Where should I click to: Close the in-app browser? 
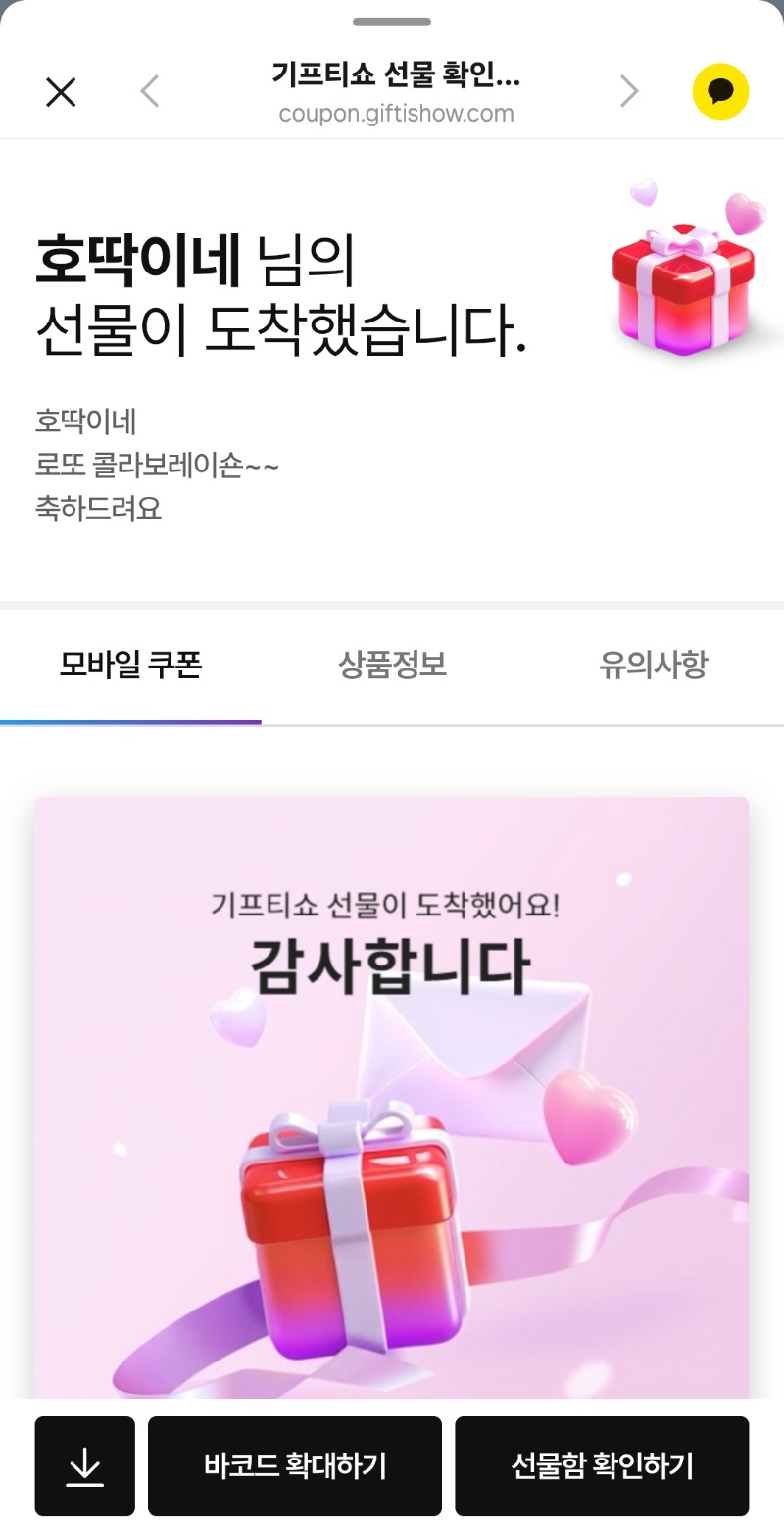(x=61, y=92)
